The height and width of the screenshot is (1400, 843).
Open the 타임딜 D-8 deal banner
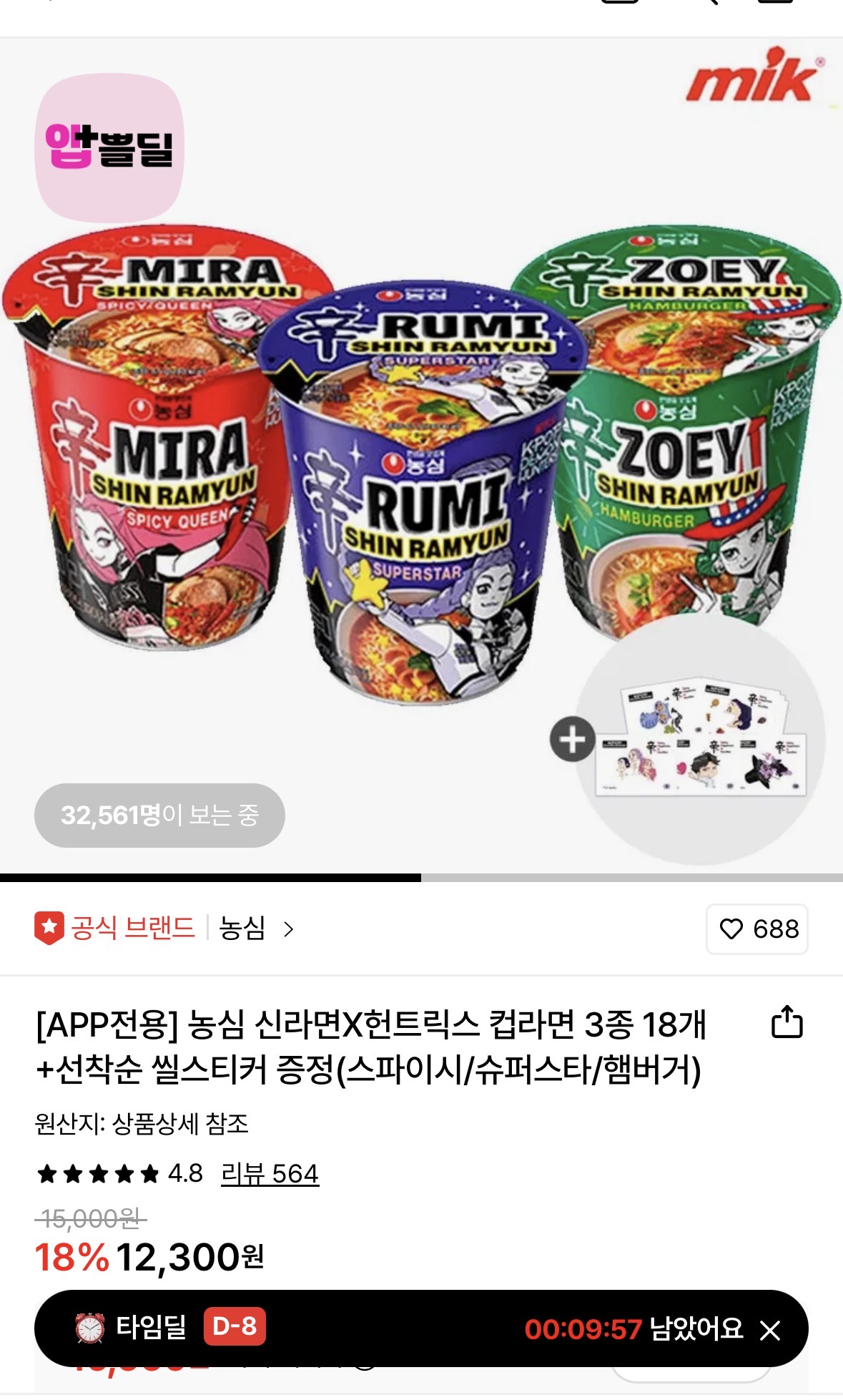pos(421,1328)
